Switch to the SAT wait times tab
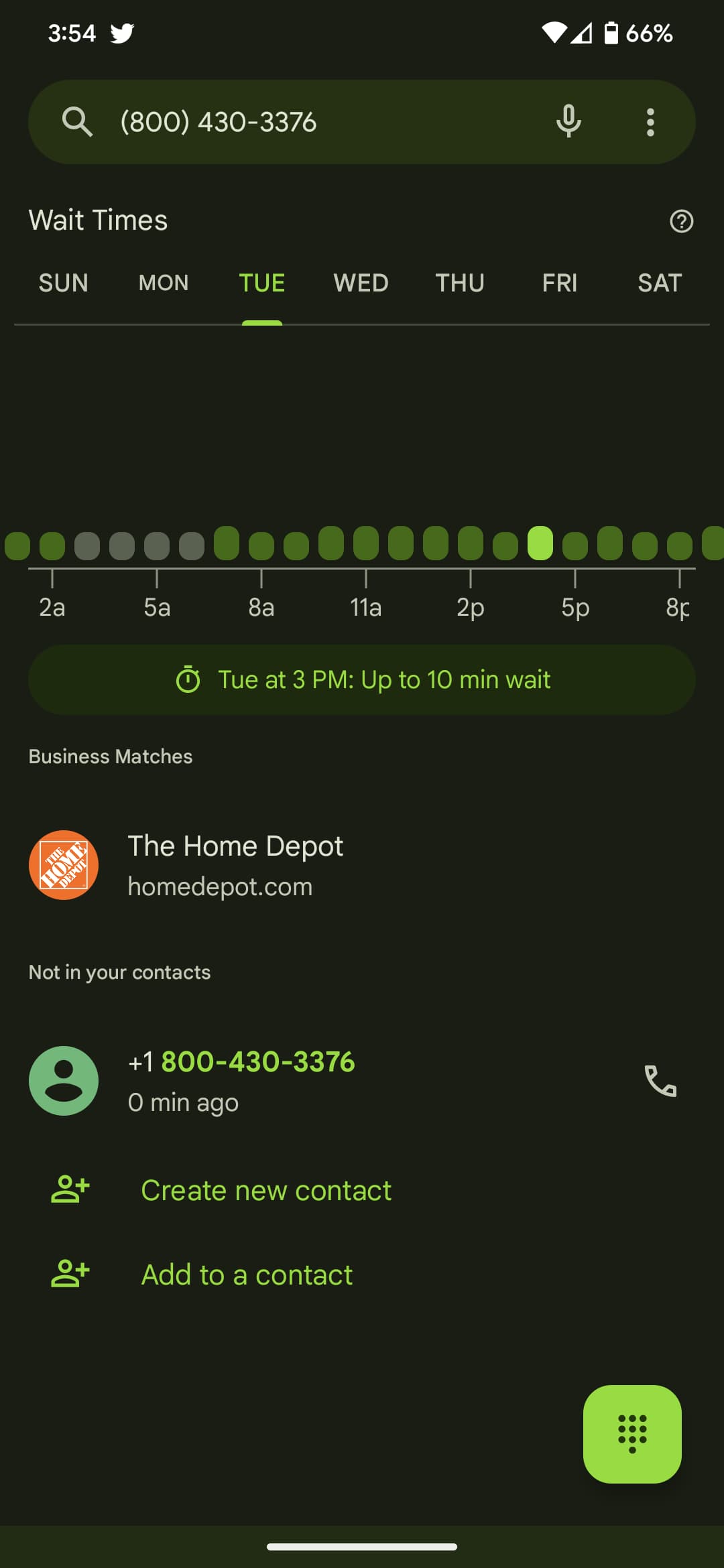Screen dimensions: 724x1568 point(659,283)
